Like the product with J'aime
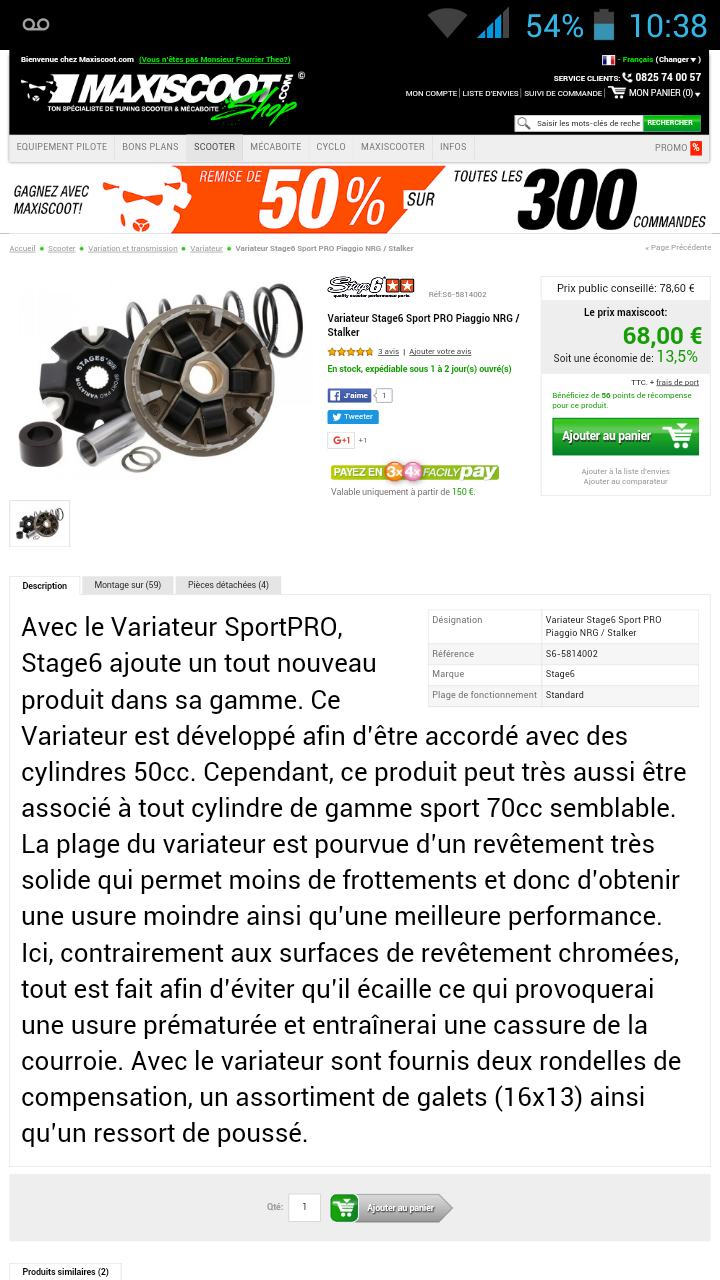The width and height of the screenshot is (720, 1280). [349, 395]
